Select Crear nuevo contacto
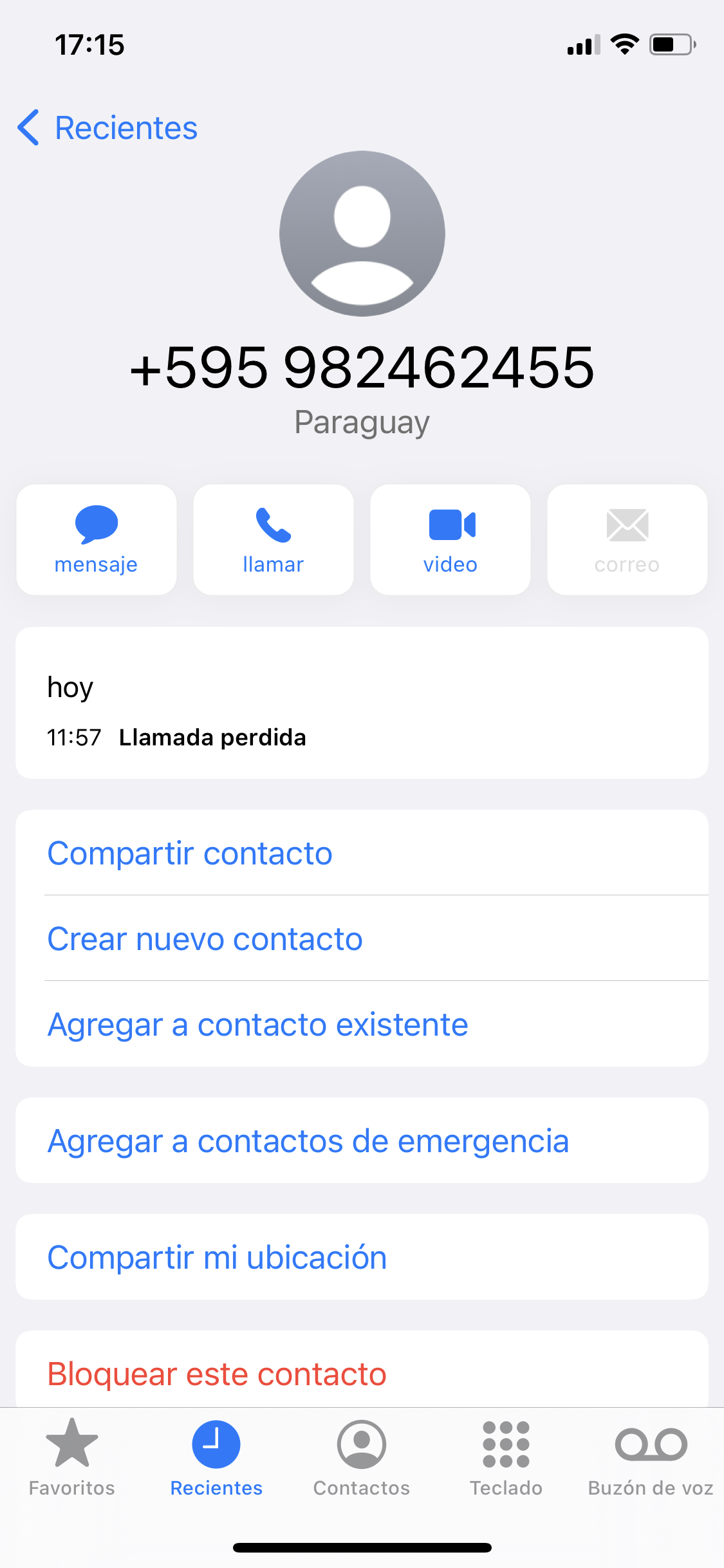Viewport: 724px width, 1568px height. pyautogui.click(x=204, y=938)
